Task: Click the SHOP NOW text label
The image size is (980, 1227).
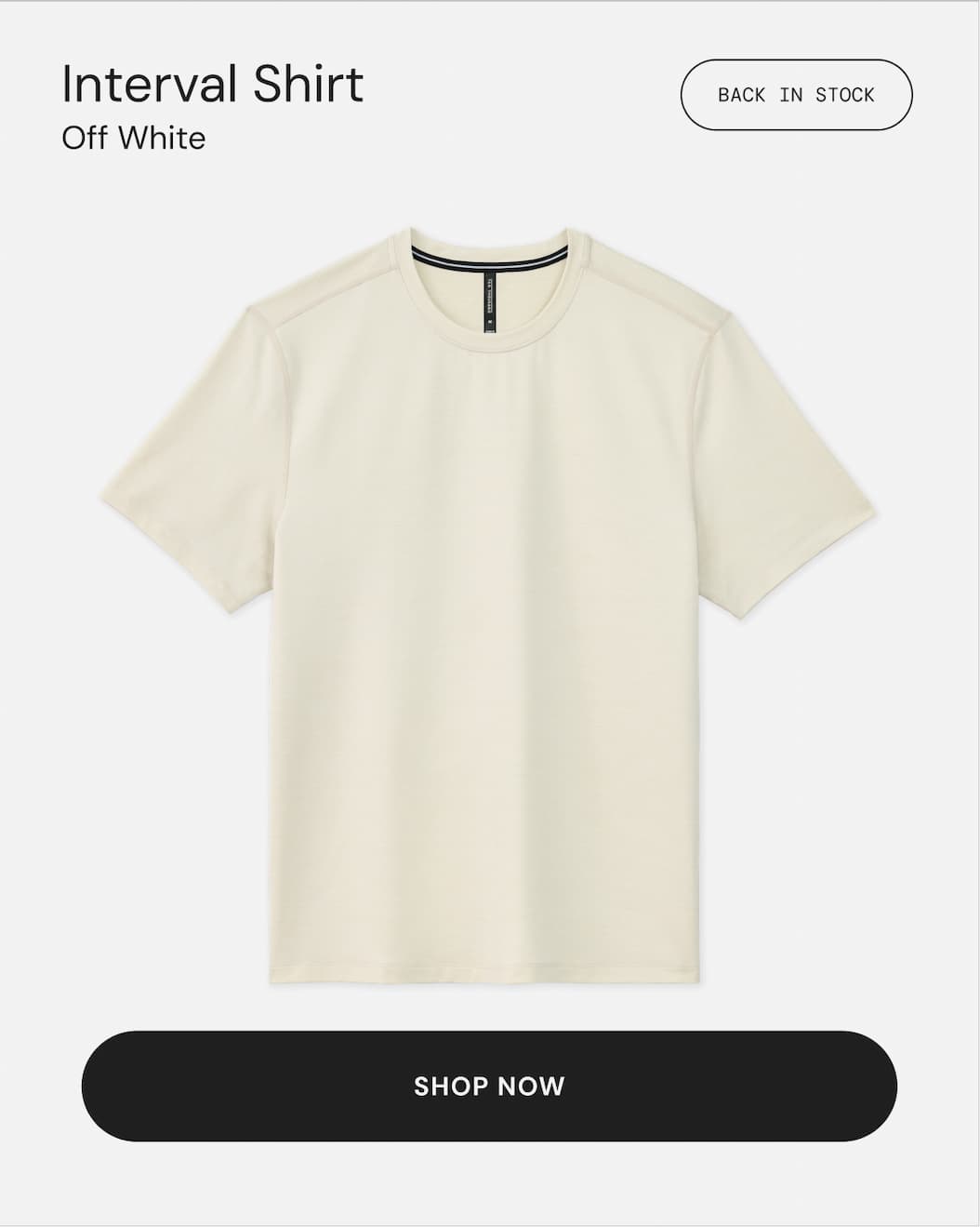Action: click(x=490, y=1086)
